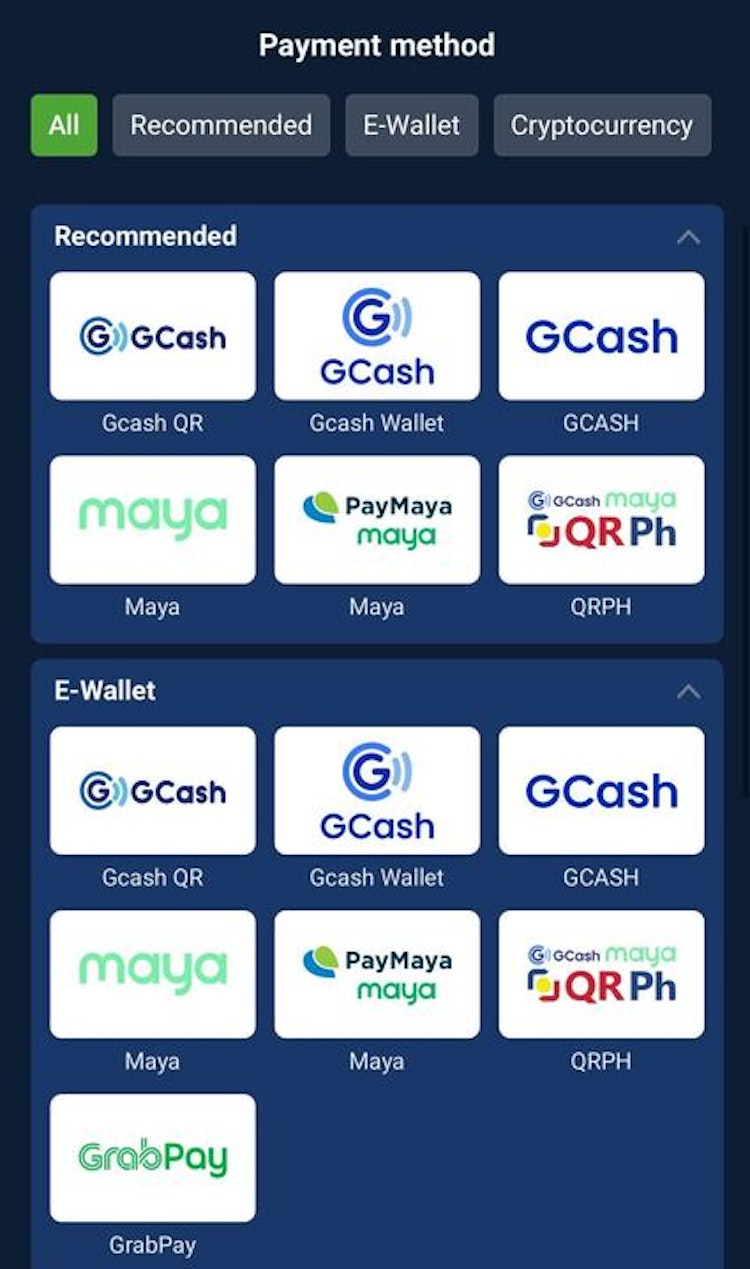Switch to the E-Wallet filter

click(x=412, y=125)
